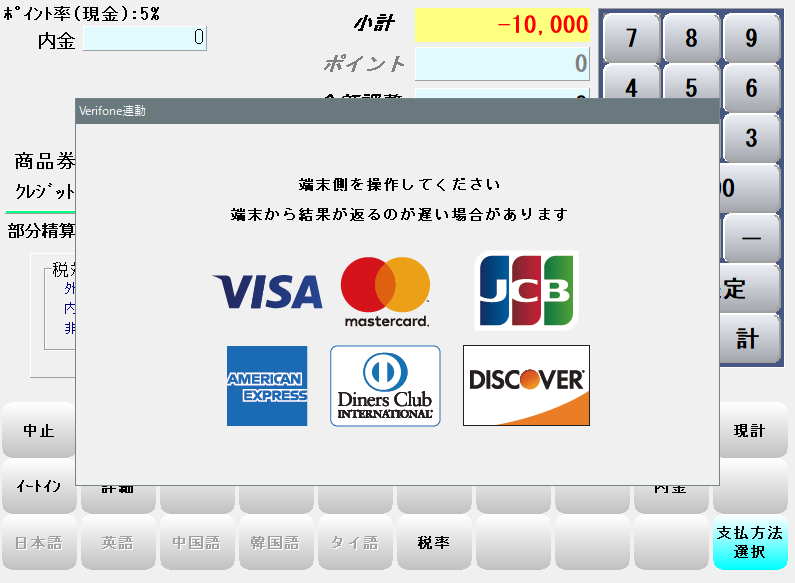
Task: Tap the 現計 button
Action: point(750,431)
